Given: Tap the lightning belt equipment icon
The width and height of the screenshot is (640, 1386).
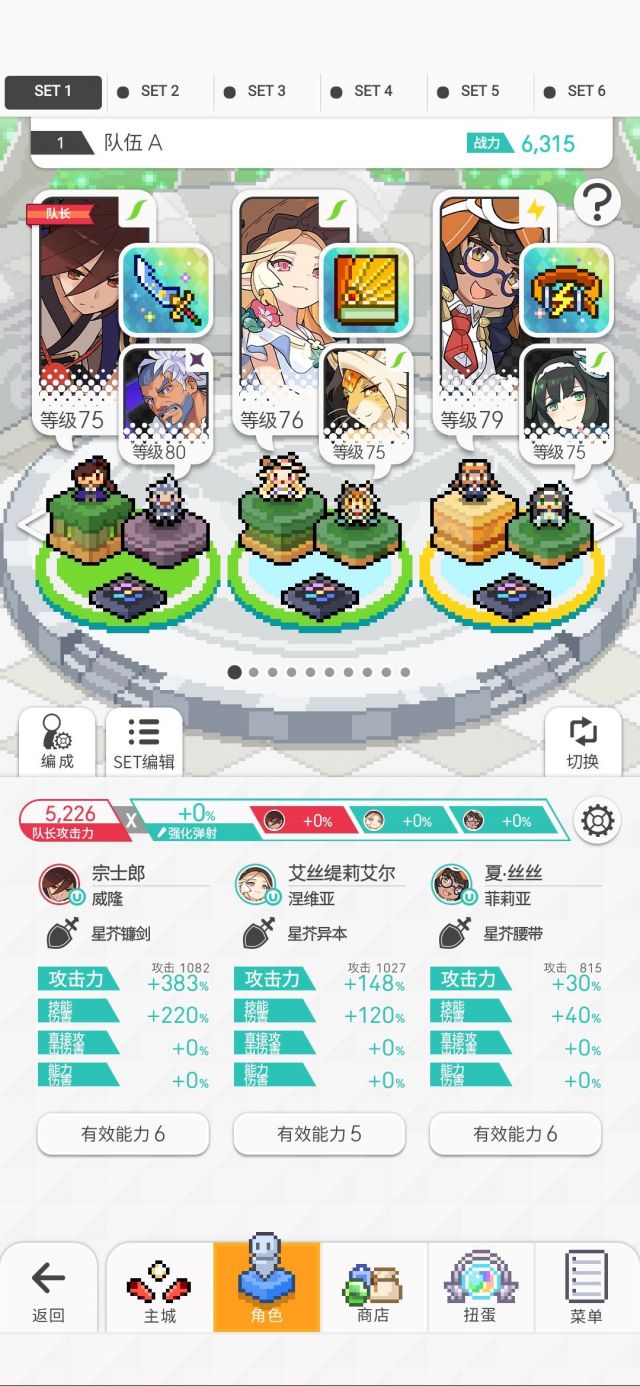Looking at the screenshot, I should (566, 290).
